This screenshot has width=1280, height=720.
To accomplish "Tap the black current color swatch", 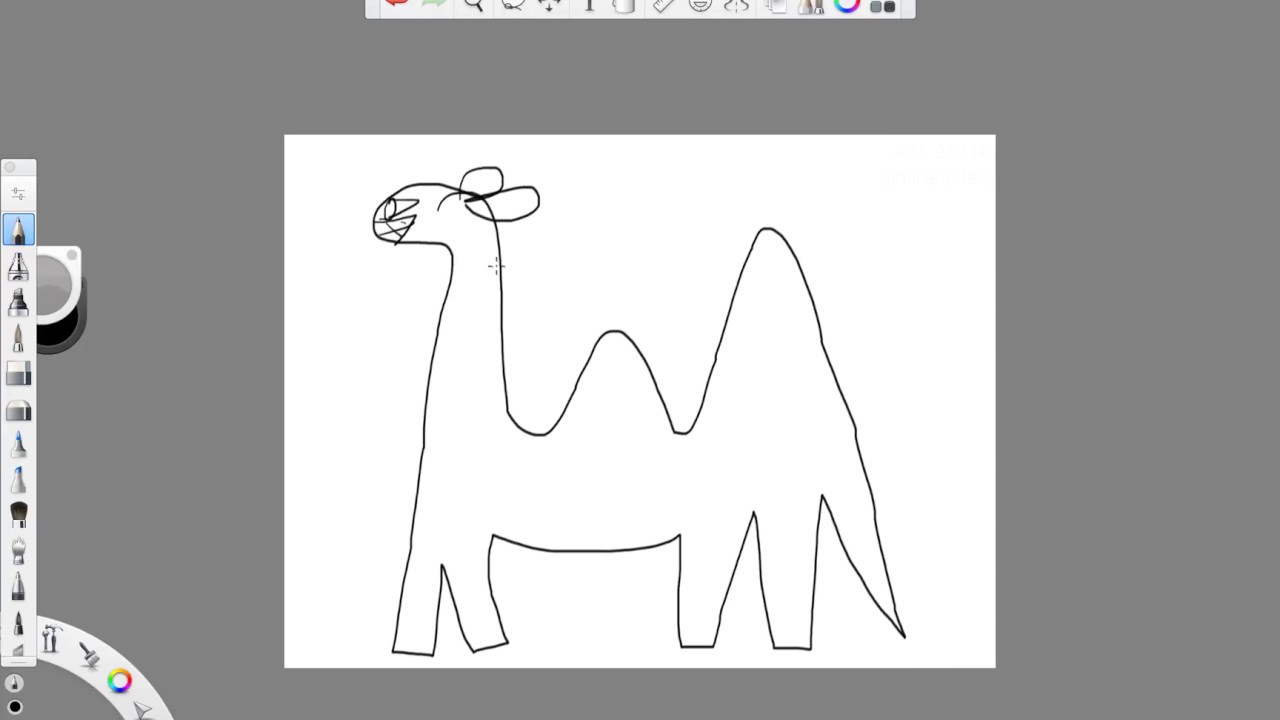I will (x=15, y=707).
